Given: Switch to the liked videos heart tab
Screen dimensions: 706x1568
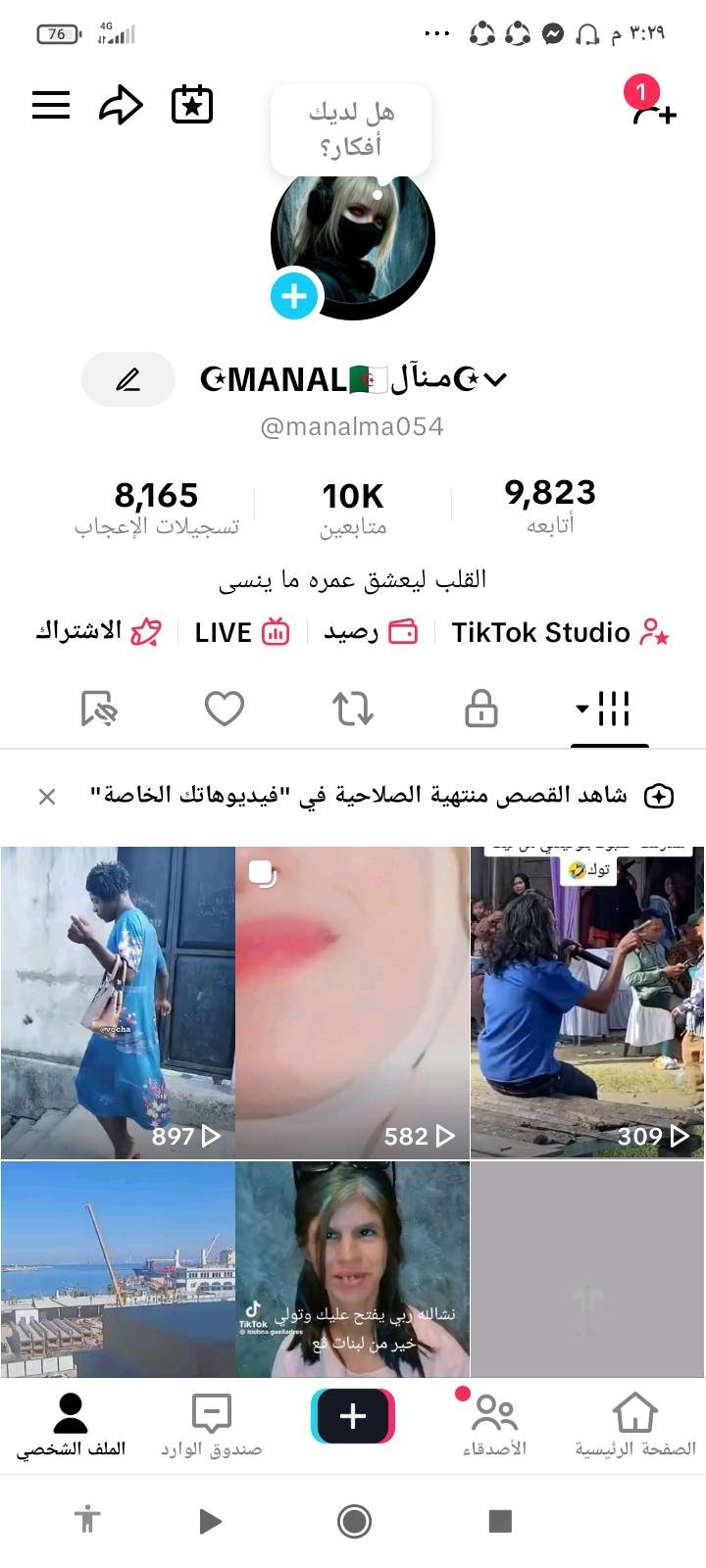Looking at the screenshot, I should point(224,709).
